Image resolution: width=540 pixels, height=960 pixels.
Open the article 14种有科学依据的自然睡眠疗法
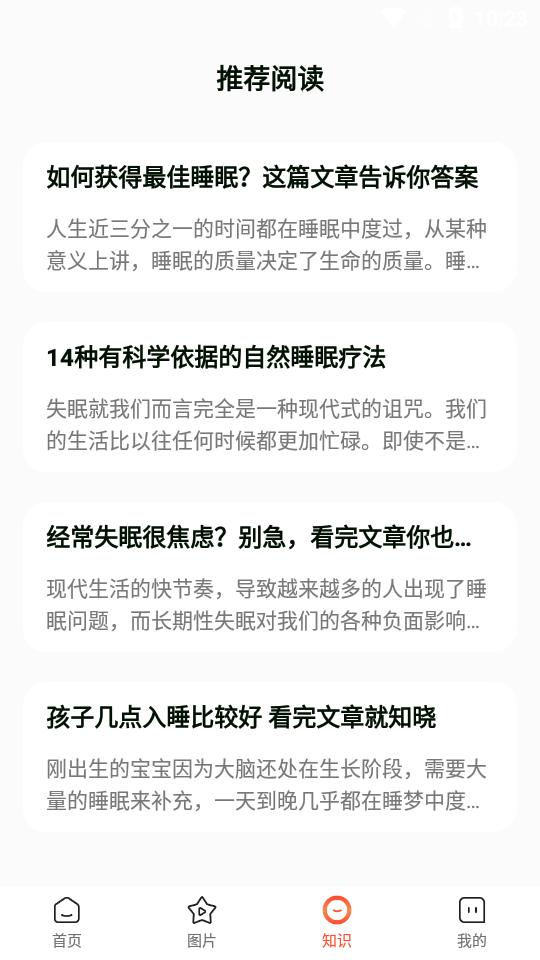(270, 397)
